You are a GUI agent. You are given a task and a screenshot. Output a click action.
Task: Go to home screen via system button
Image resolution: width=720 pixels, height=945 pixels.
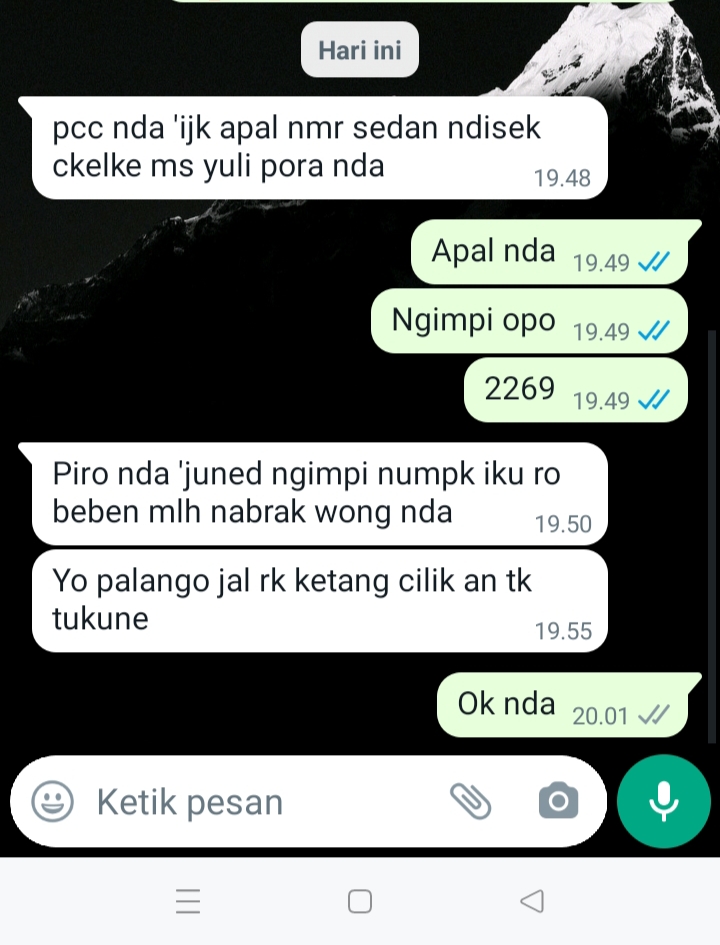click(360, 901)
